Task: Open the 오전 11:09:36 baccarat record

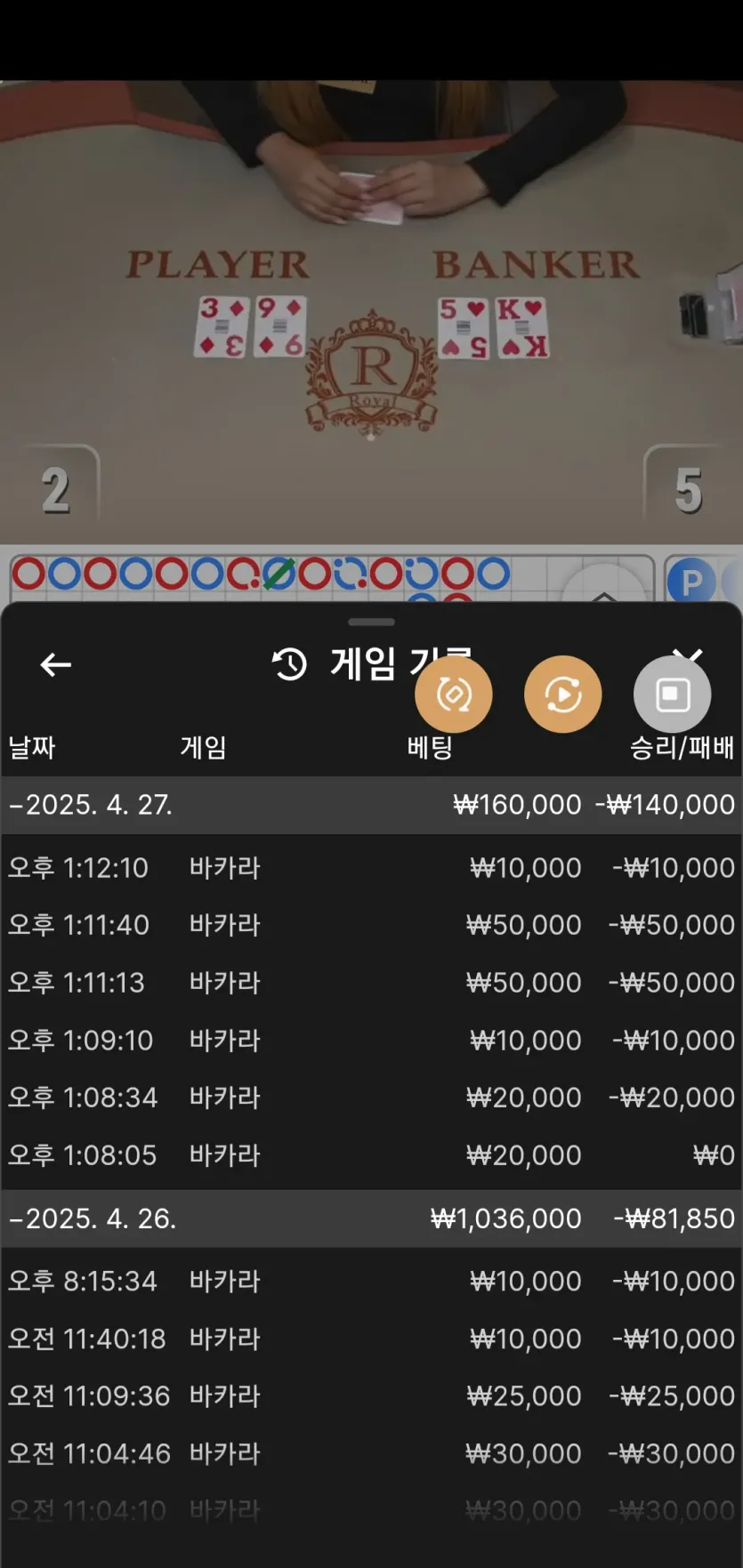Action: pyautogui.click(x=371, y=1396)
